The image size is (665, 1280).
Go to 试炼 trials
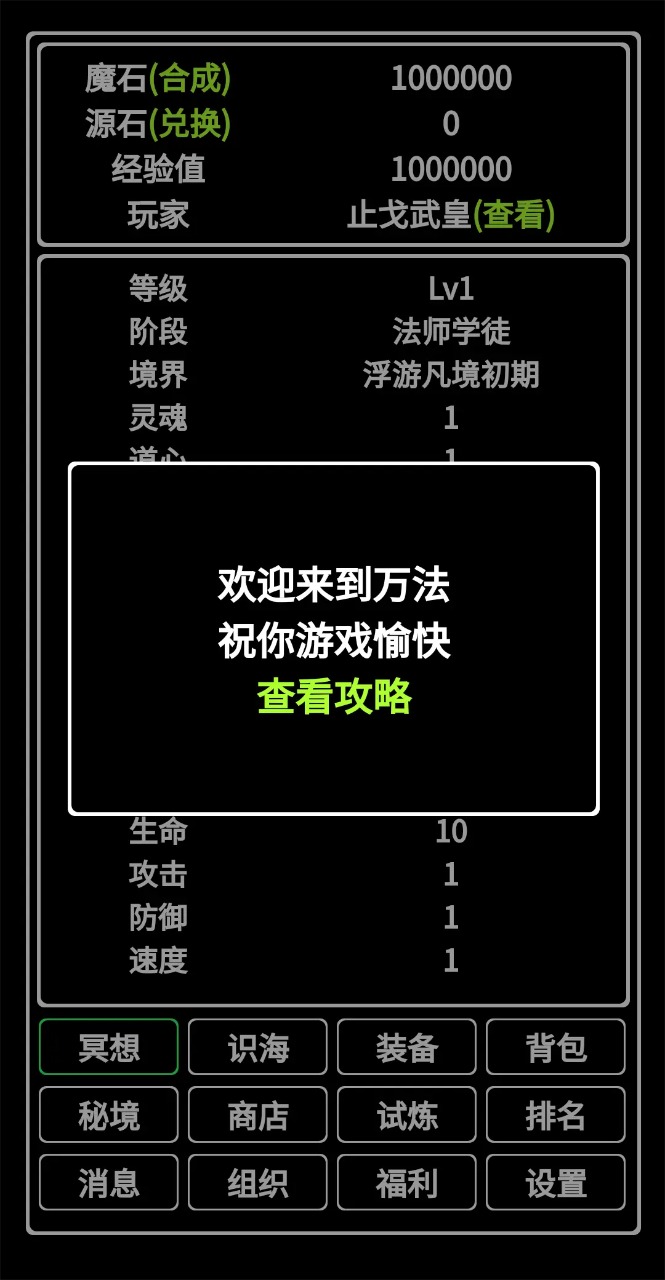click(407, 1115)
